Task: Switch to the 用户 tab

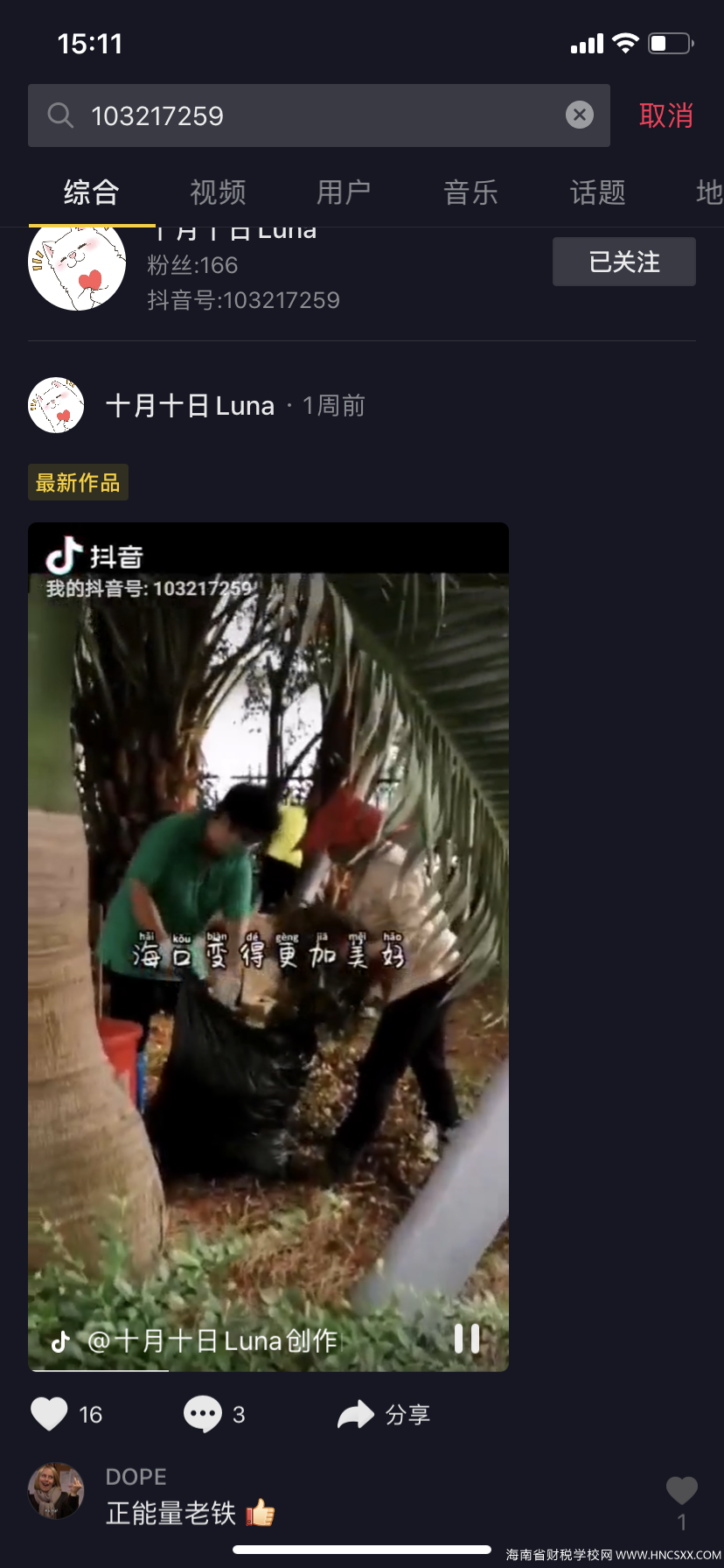Action: pos(344,192)
